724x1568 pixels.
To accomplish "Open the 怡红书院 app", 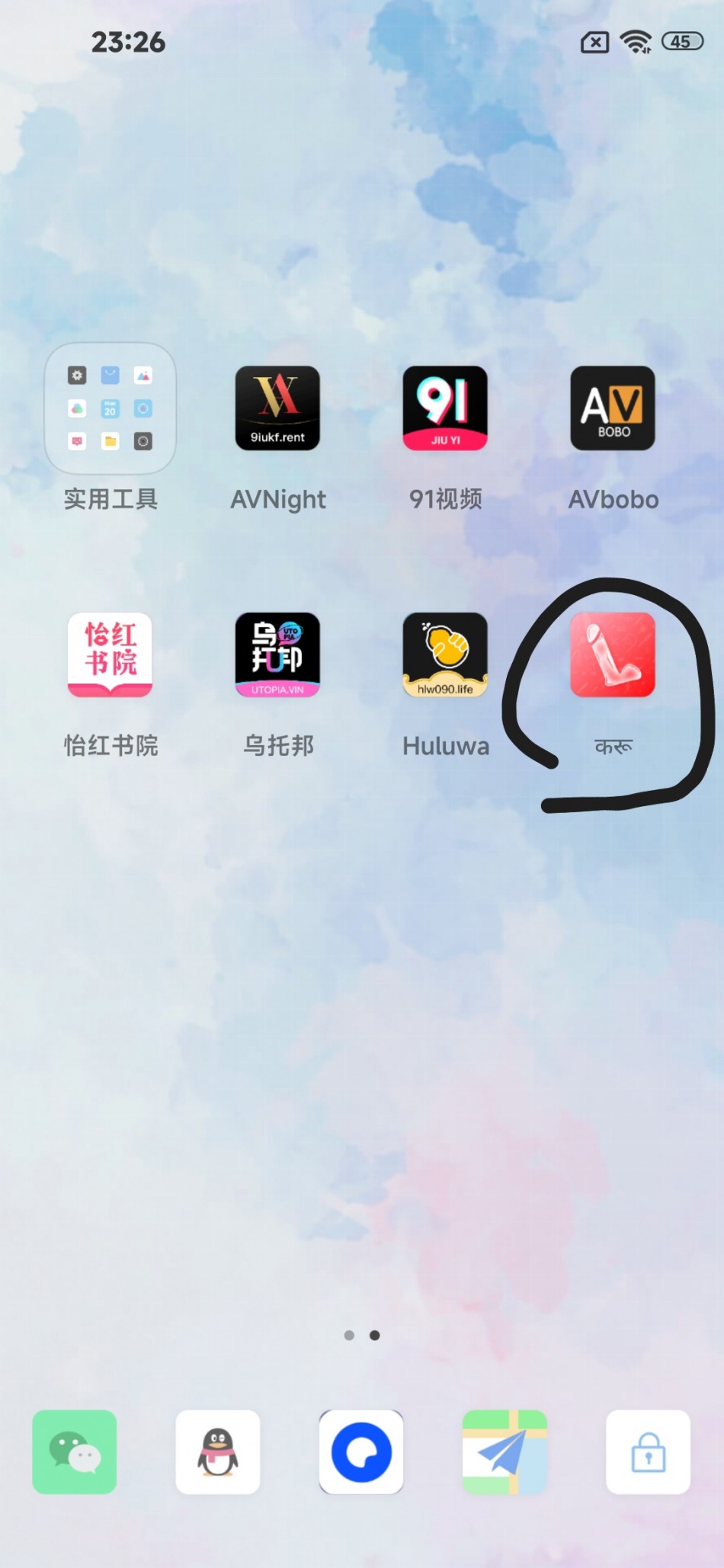I will pyautogui.click(x=111, y=654).
